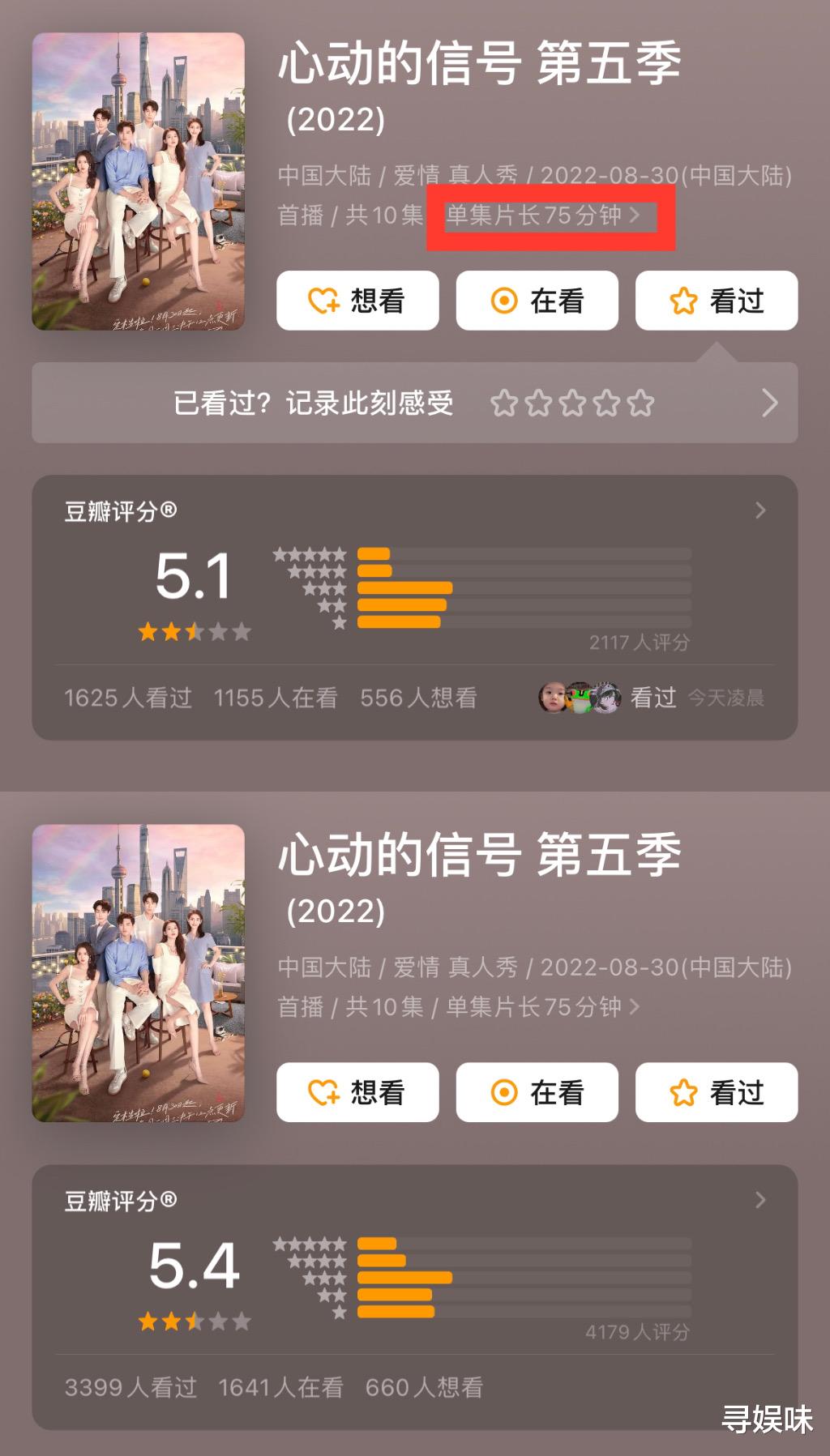Toggle the fifth star under 记录此刻感受
830x1456 pixels.
(x=641, y=403)
